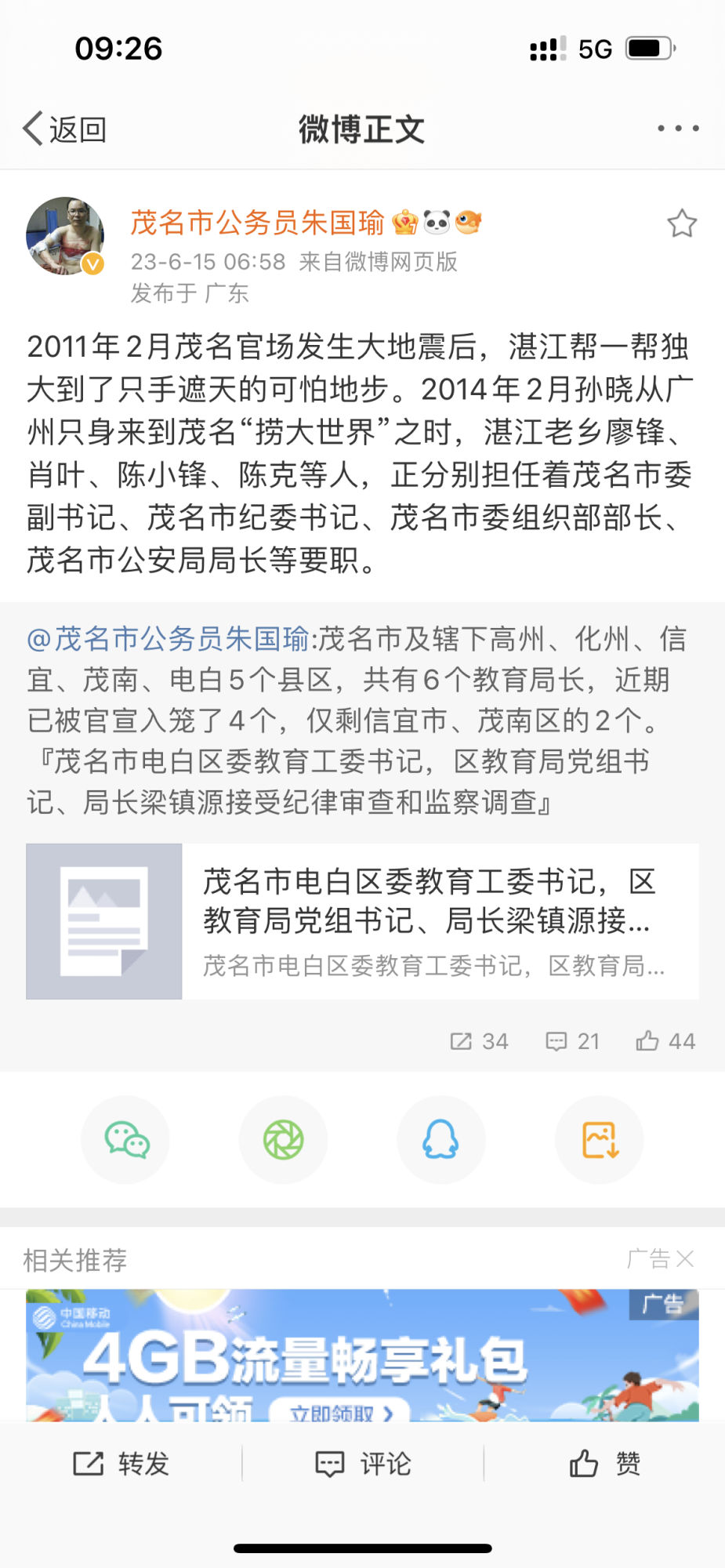Open profile name 茂名市公务员朱国瑜 in the header

[x=257, y=223]
